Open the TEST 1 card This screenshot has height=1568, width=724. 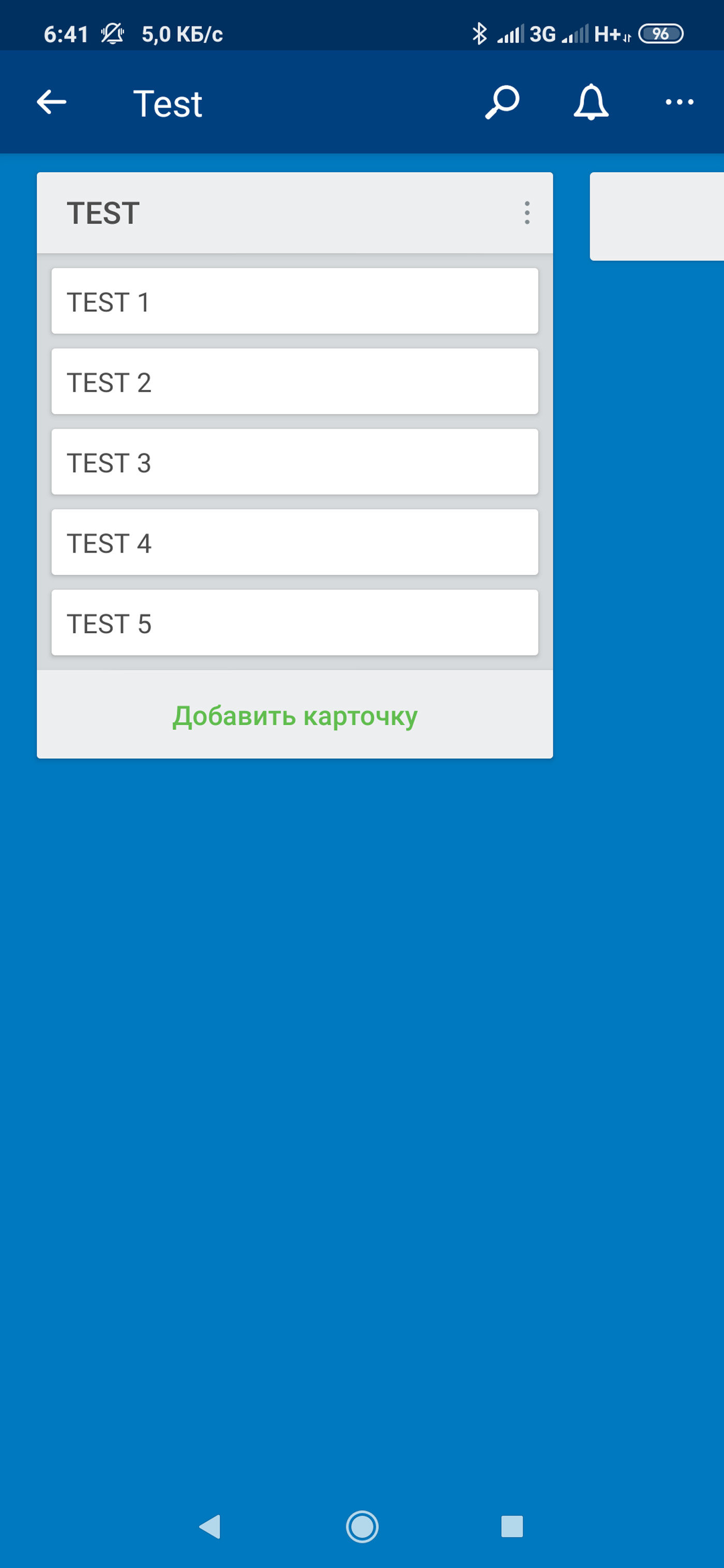pos(295,301)
